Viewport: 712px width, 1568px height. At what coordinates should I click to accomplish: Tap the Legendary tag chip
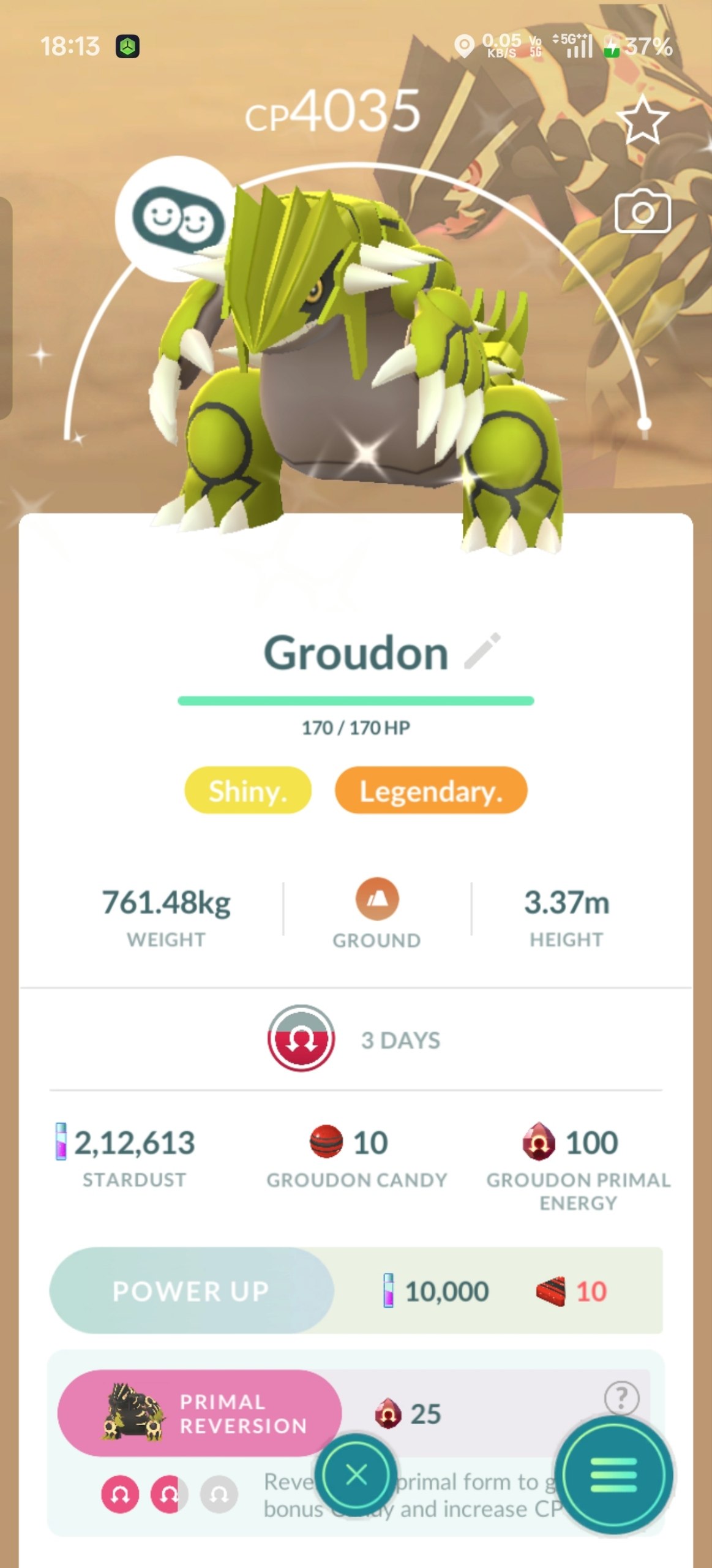click(x=430, y=791)
